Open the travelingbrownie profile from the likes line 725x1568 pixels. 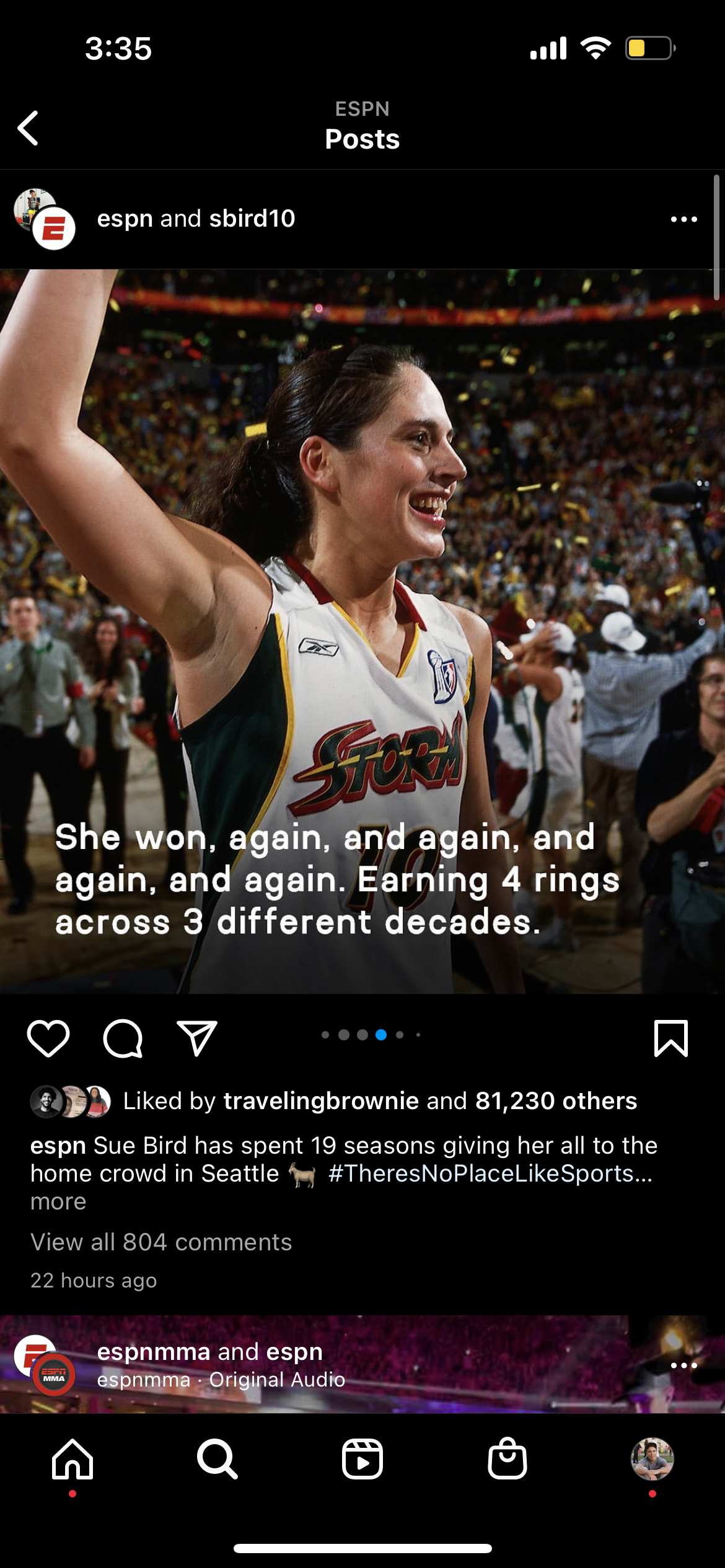click(321, 1101)
